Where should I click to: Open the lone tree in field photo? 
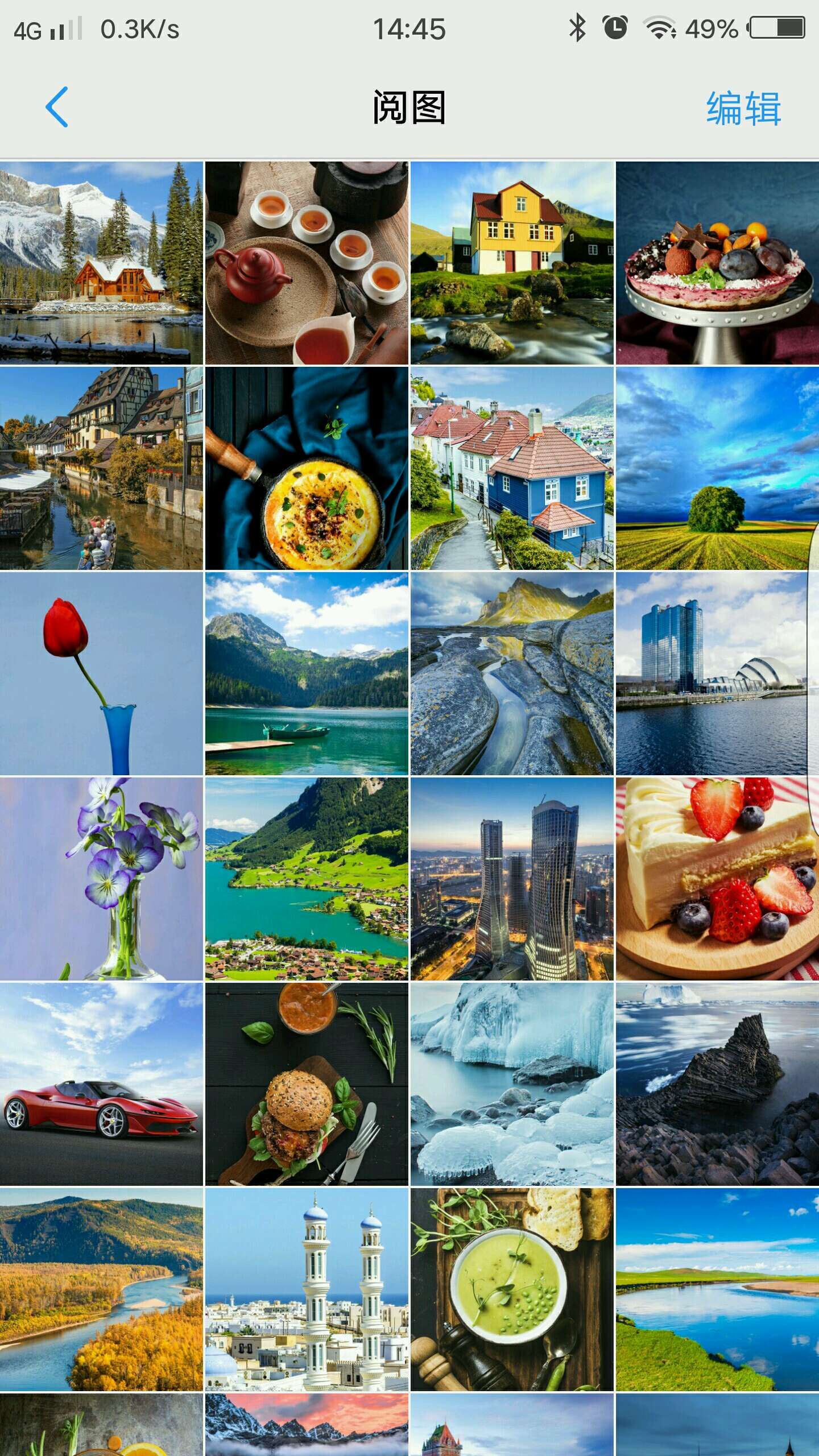click(717, 468)
